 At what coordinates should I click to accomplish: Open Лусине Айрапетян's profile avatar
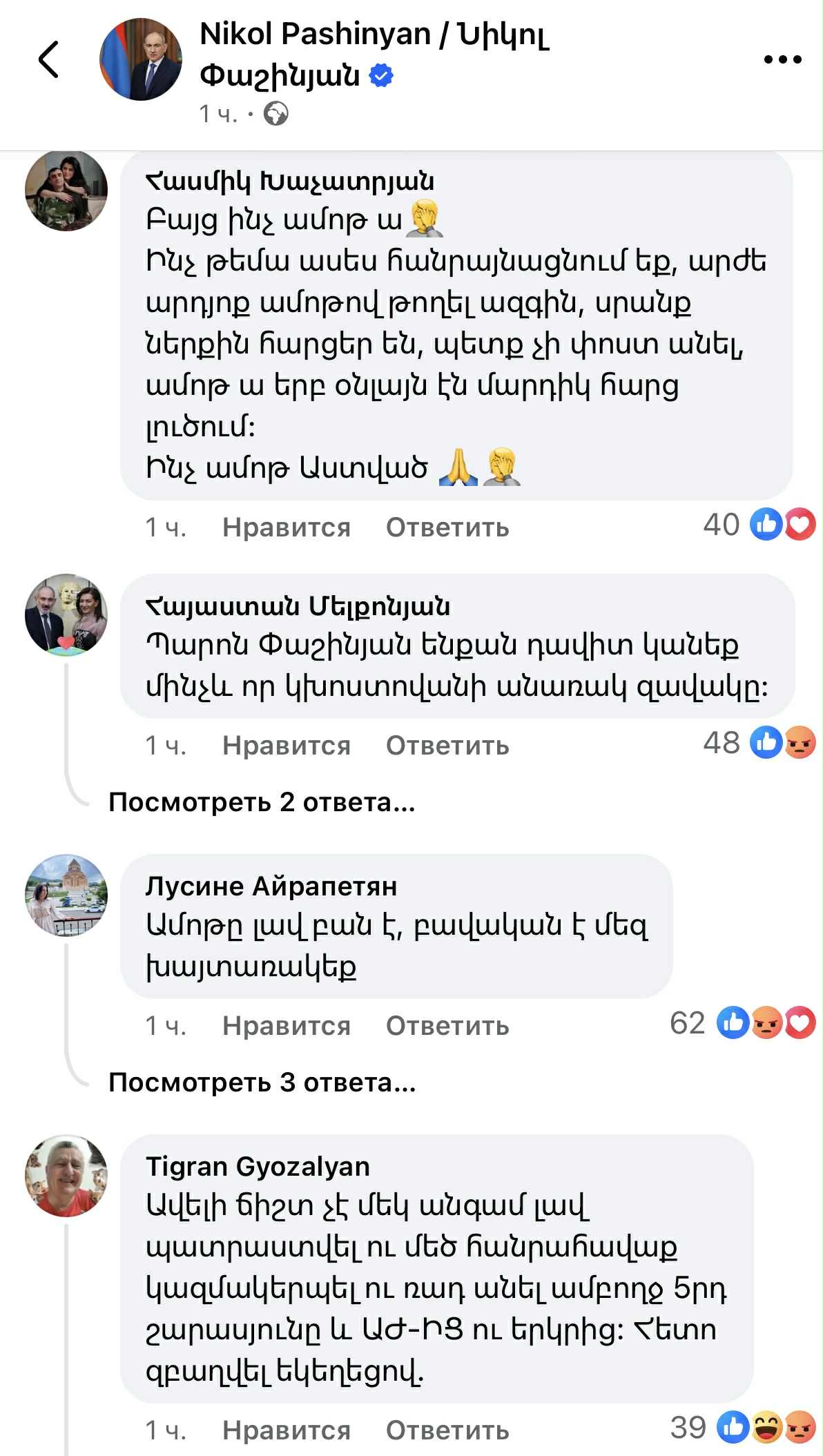pyautogui.click(x=66, y=895)
